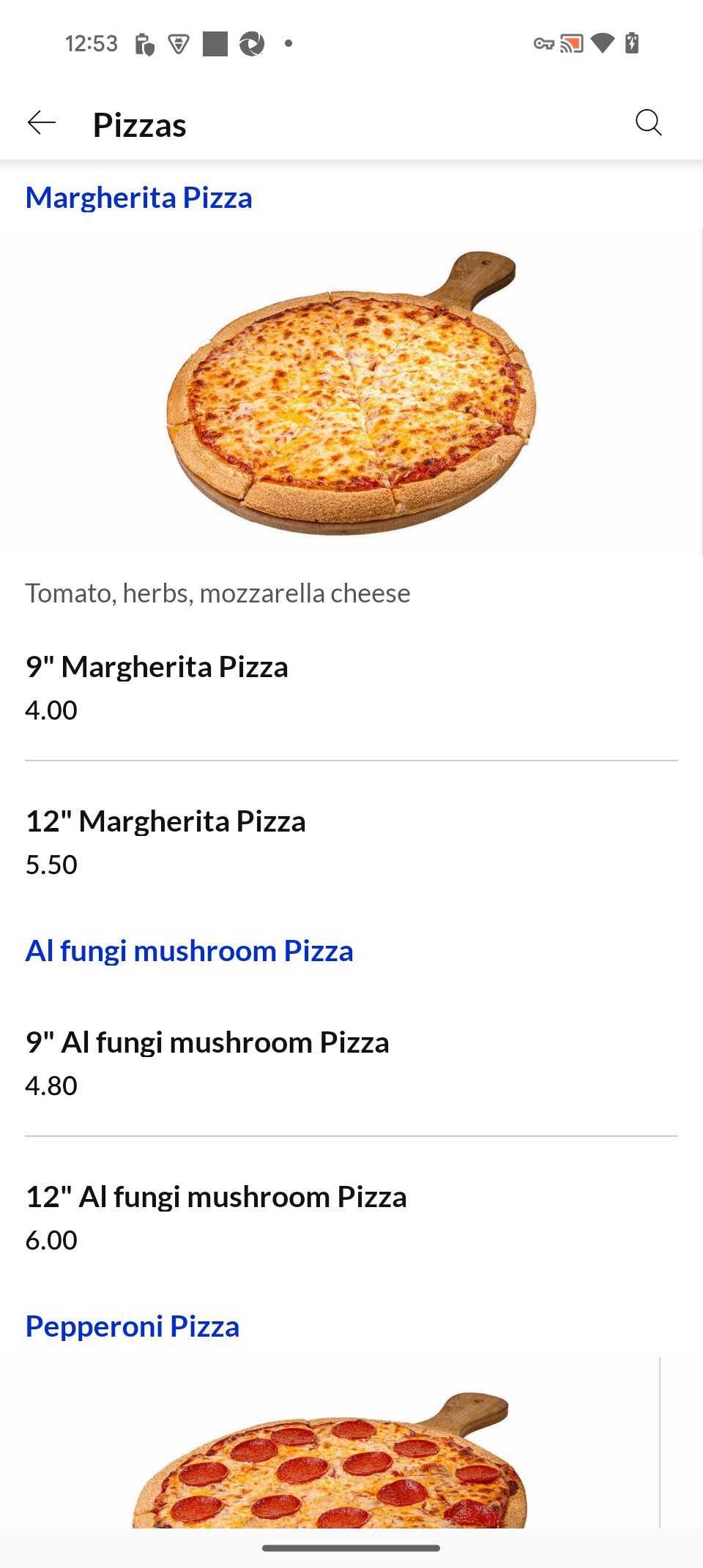
Task: Add the 9" Al fungi mushroom Pizza
Action: click(207, 1062)
